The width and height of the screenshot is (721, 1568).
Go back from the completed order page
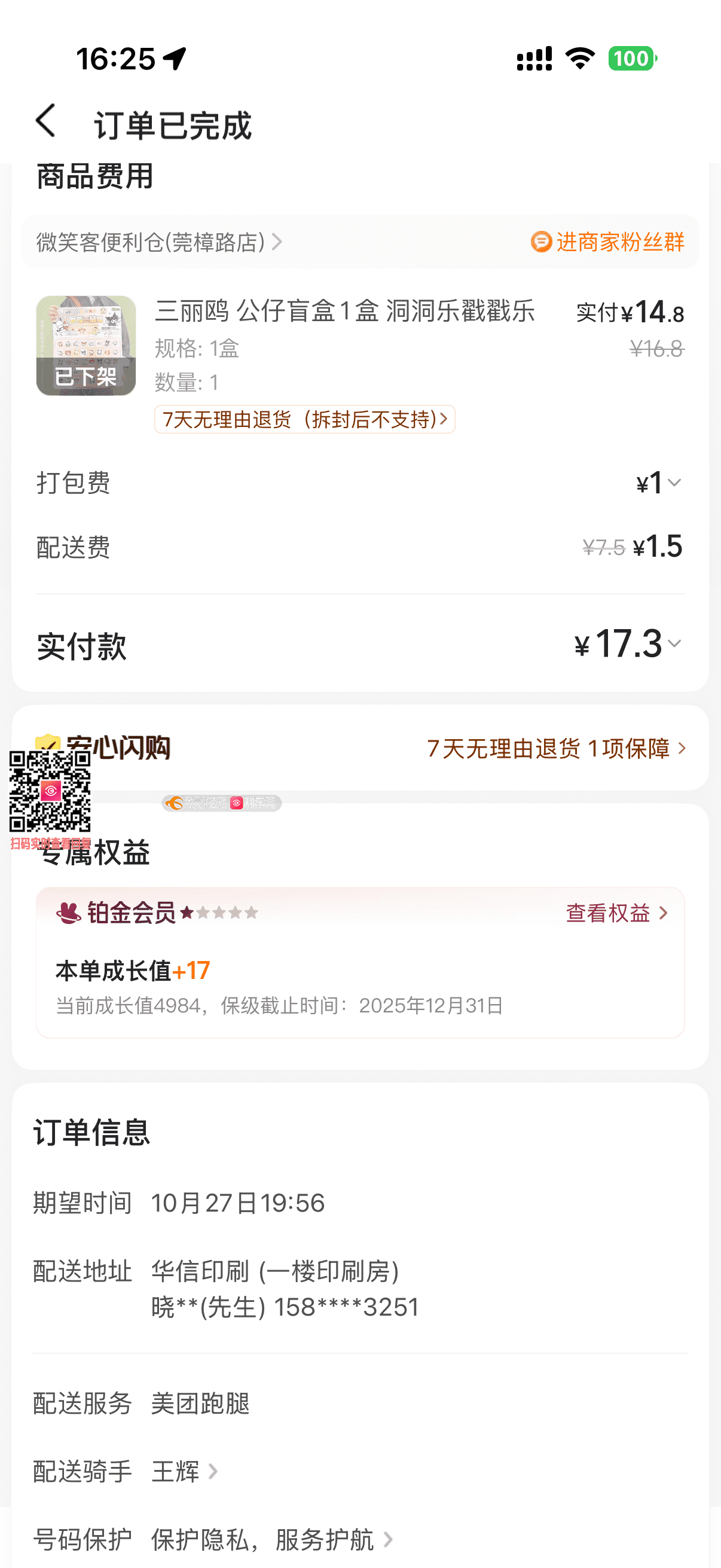(x=46, y=122)
